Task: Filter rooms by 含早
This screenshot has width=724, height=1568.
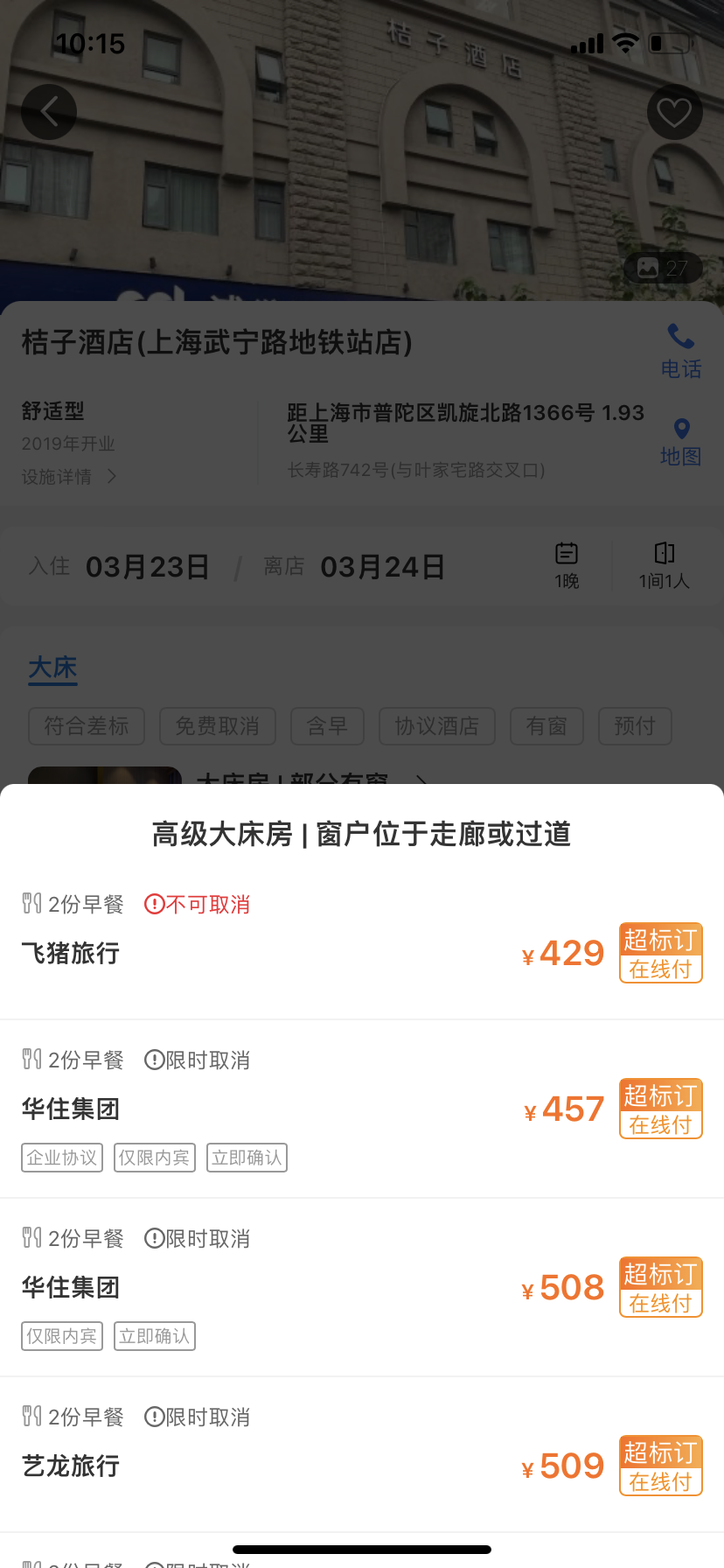Action: click(x=327, y=726)
